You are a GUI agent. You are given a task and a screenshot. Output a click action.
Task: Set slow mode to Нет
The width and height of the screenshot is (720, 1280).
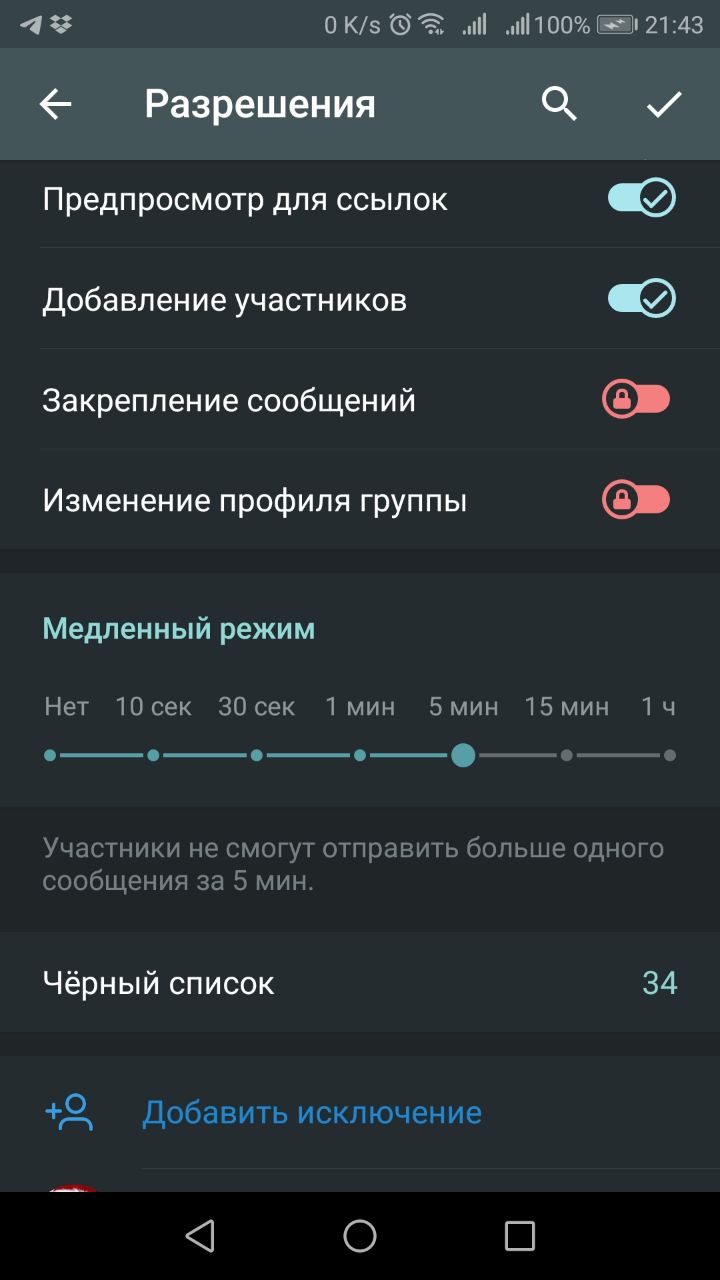[50, 755]
